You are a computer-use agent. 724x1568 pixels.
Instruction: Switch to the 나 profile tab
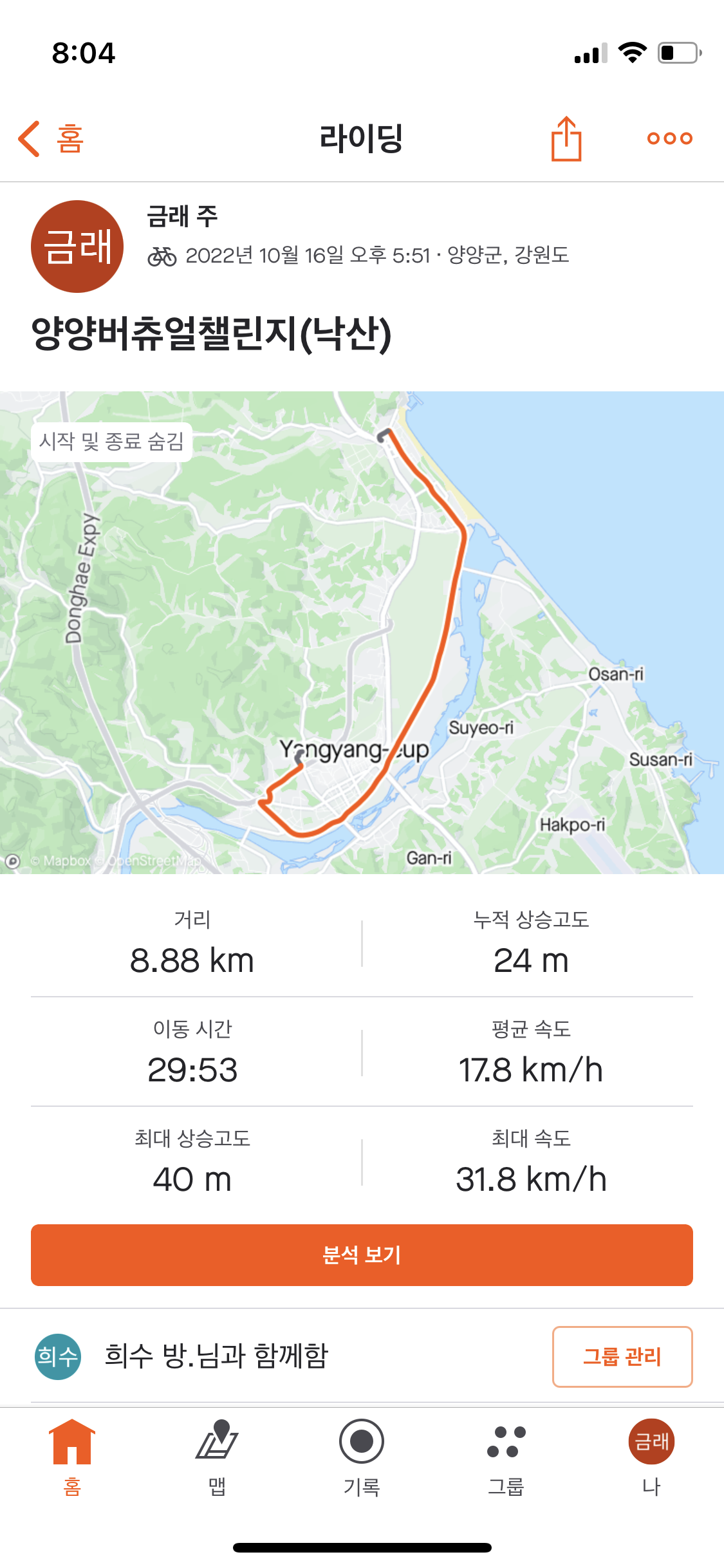pyautogui.click(x=651, y=1456)
